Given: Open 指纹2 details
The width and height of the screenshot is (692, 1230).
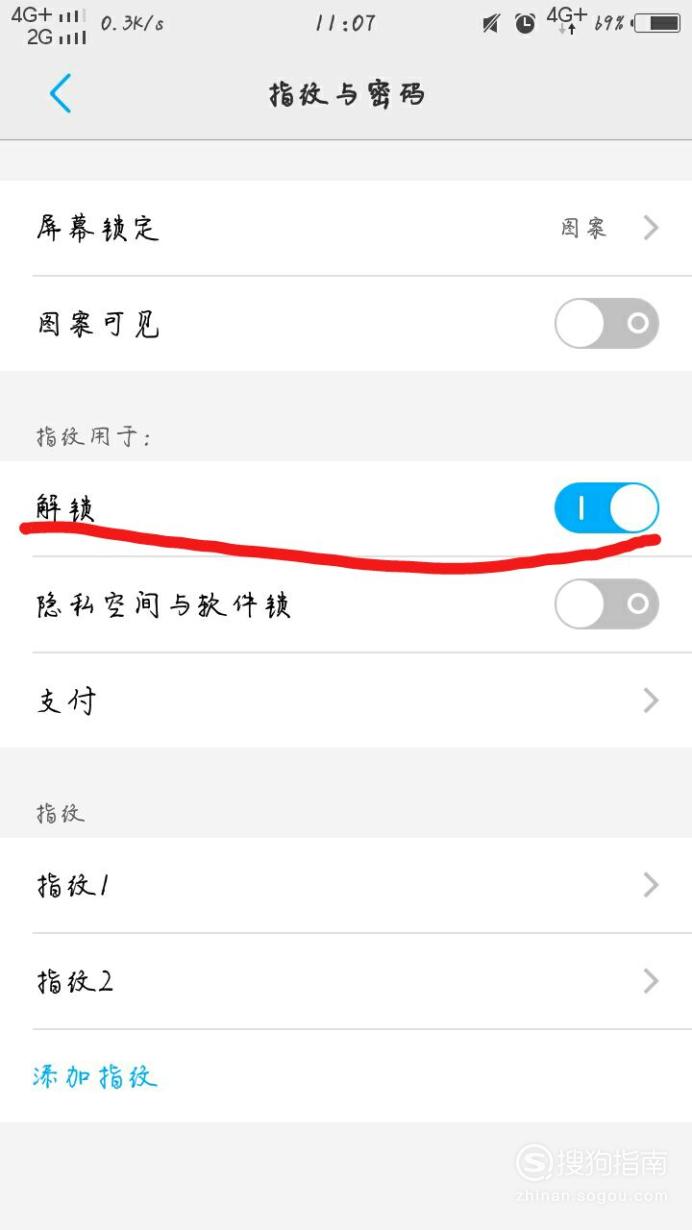Looking at the screenshot, I should [x=346, y=981].
